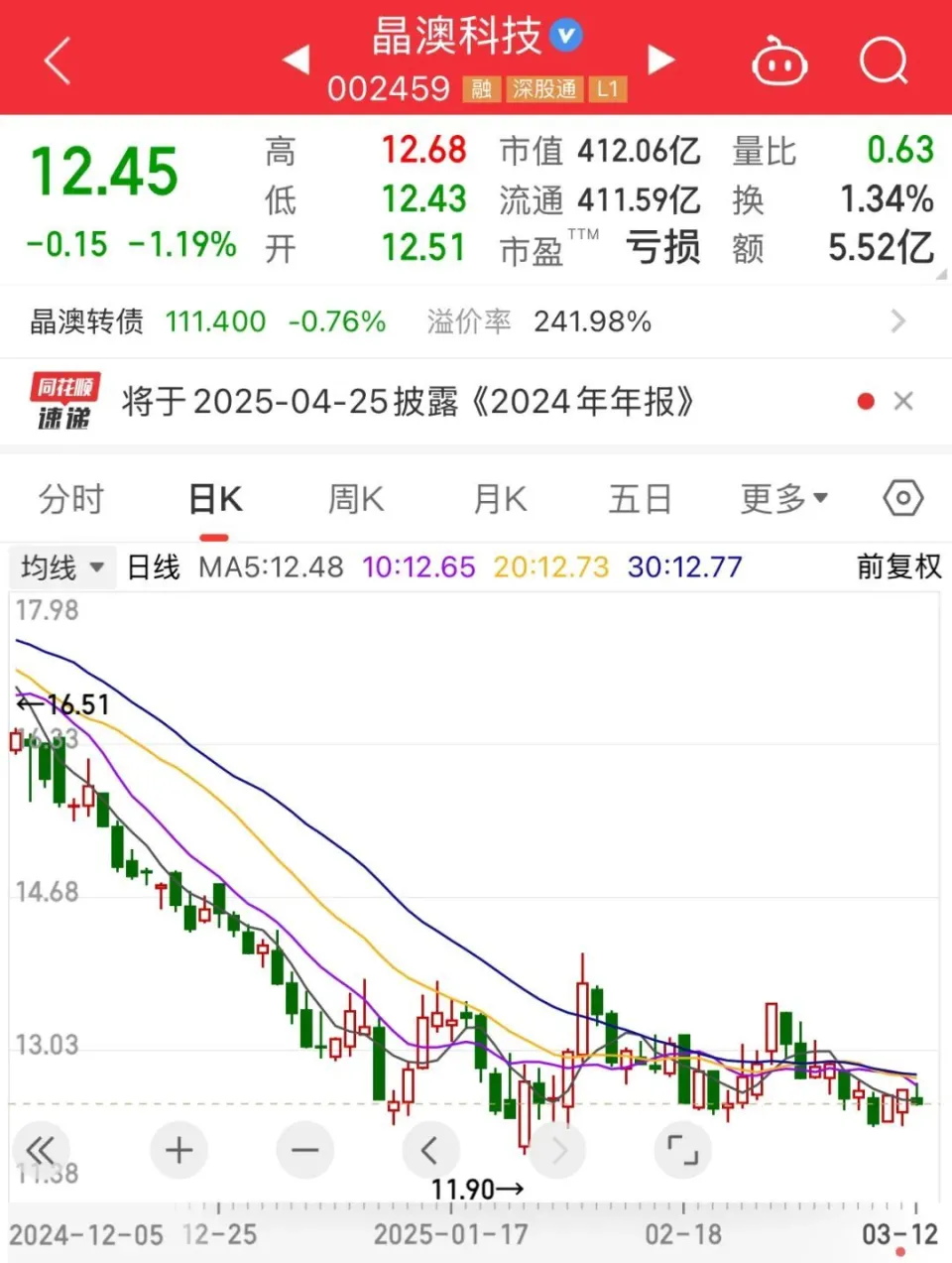Dismiss the 同花顺速递 notice
This screenshot has width=952, height=1263.
point(902,401)
